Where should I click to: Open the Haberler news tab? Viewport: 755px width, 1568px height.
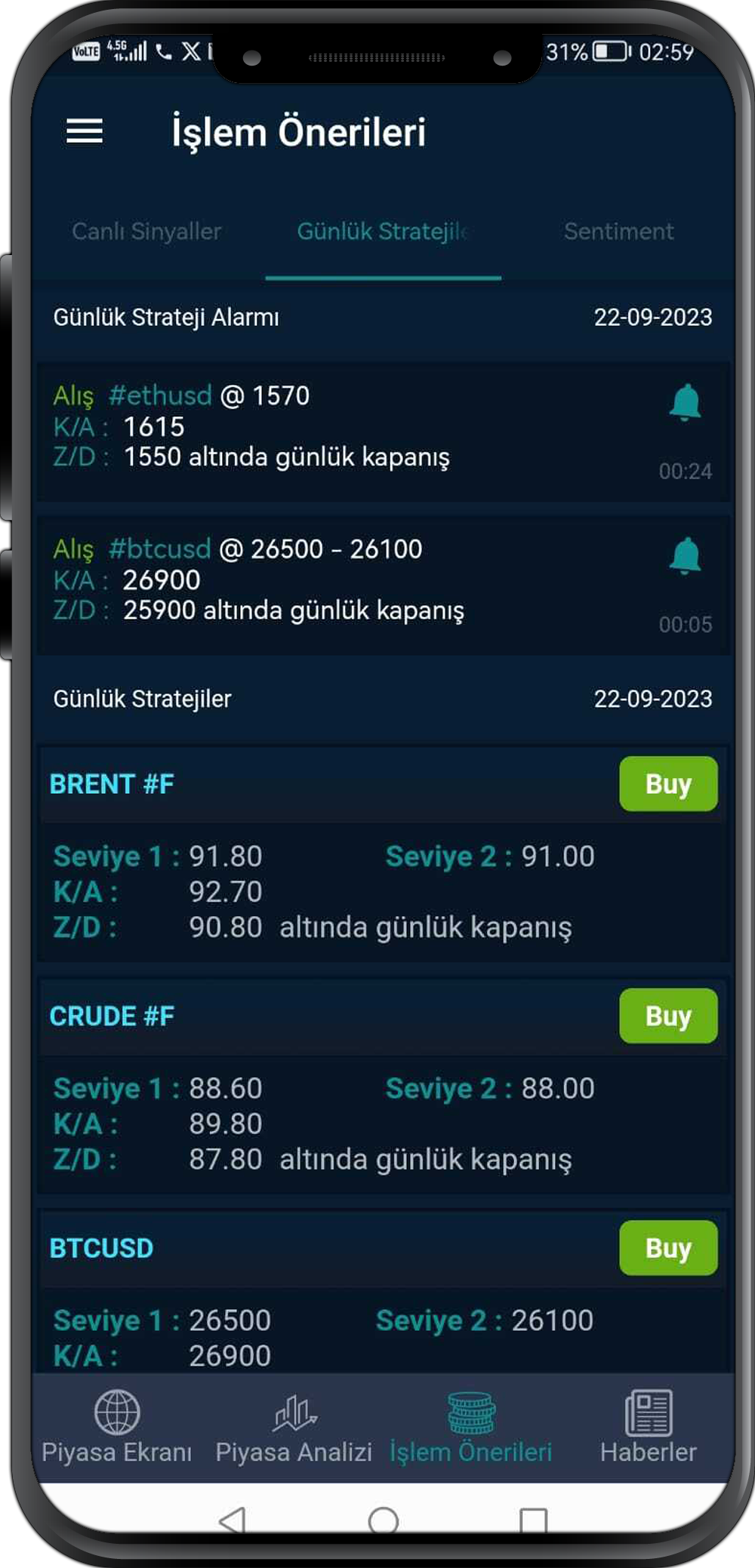(648, 1427)
